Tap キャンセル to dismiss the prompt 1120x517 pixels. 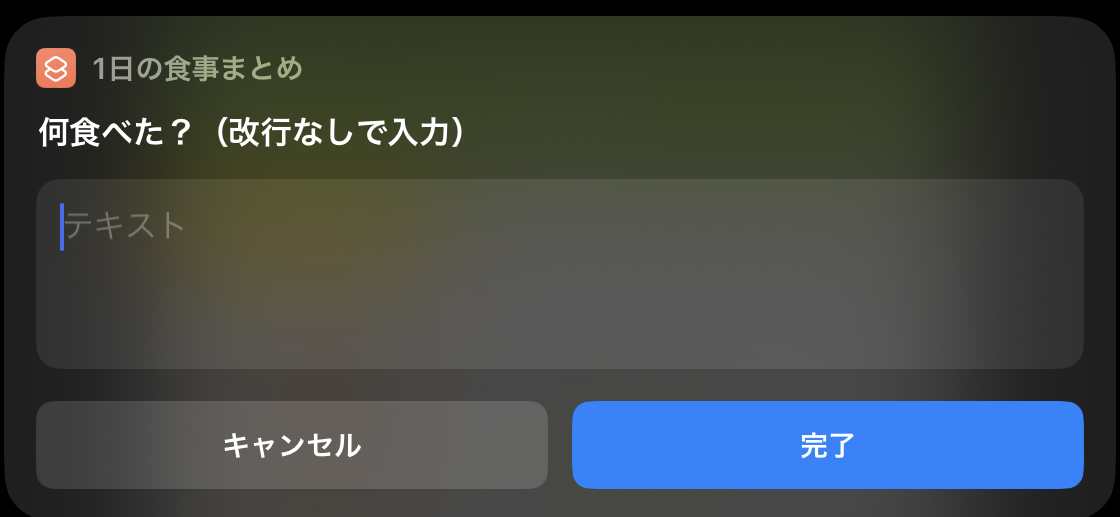coord(291,445)
